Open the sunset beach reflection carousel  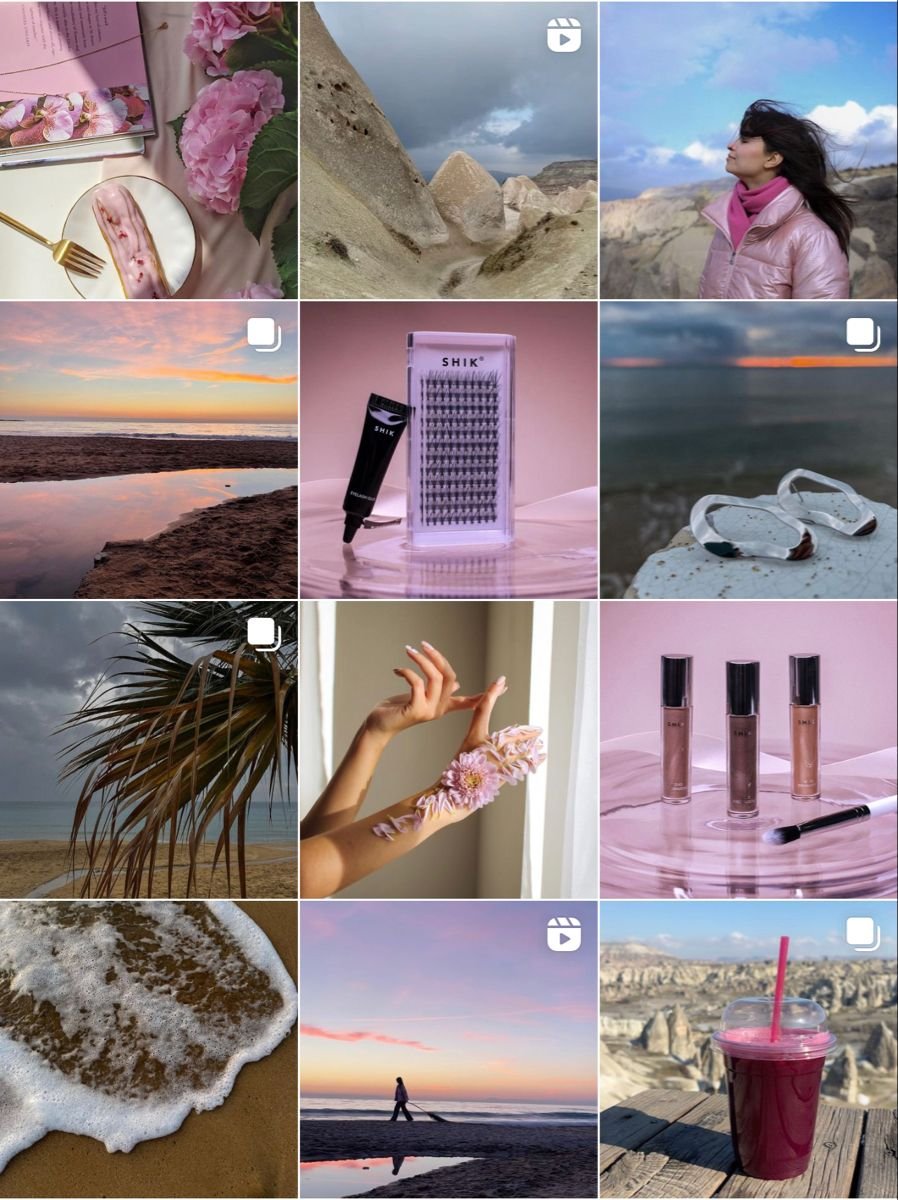(x=148, y=450)
